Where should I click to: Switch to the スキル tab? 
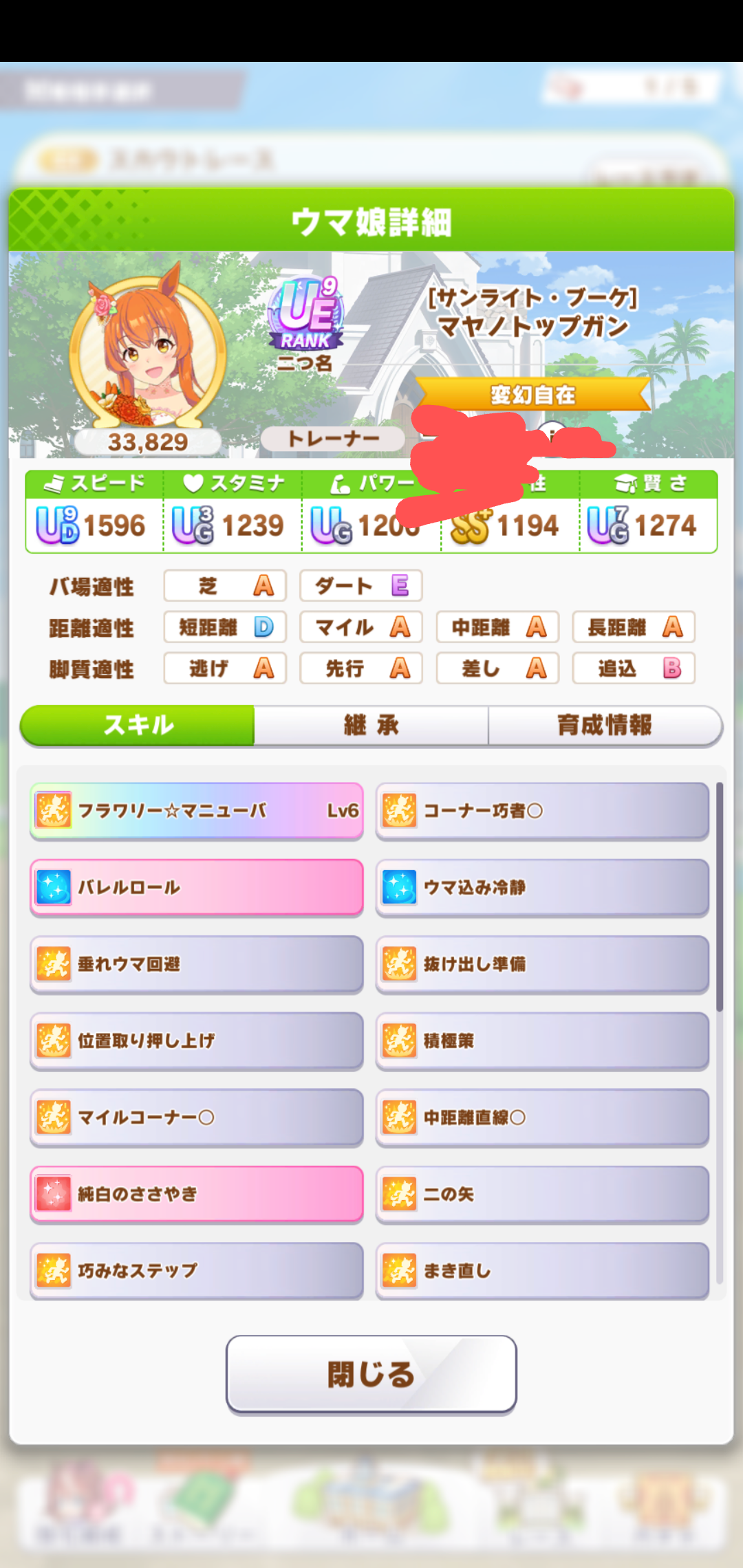tap(138, 725)
